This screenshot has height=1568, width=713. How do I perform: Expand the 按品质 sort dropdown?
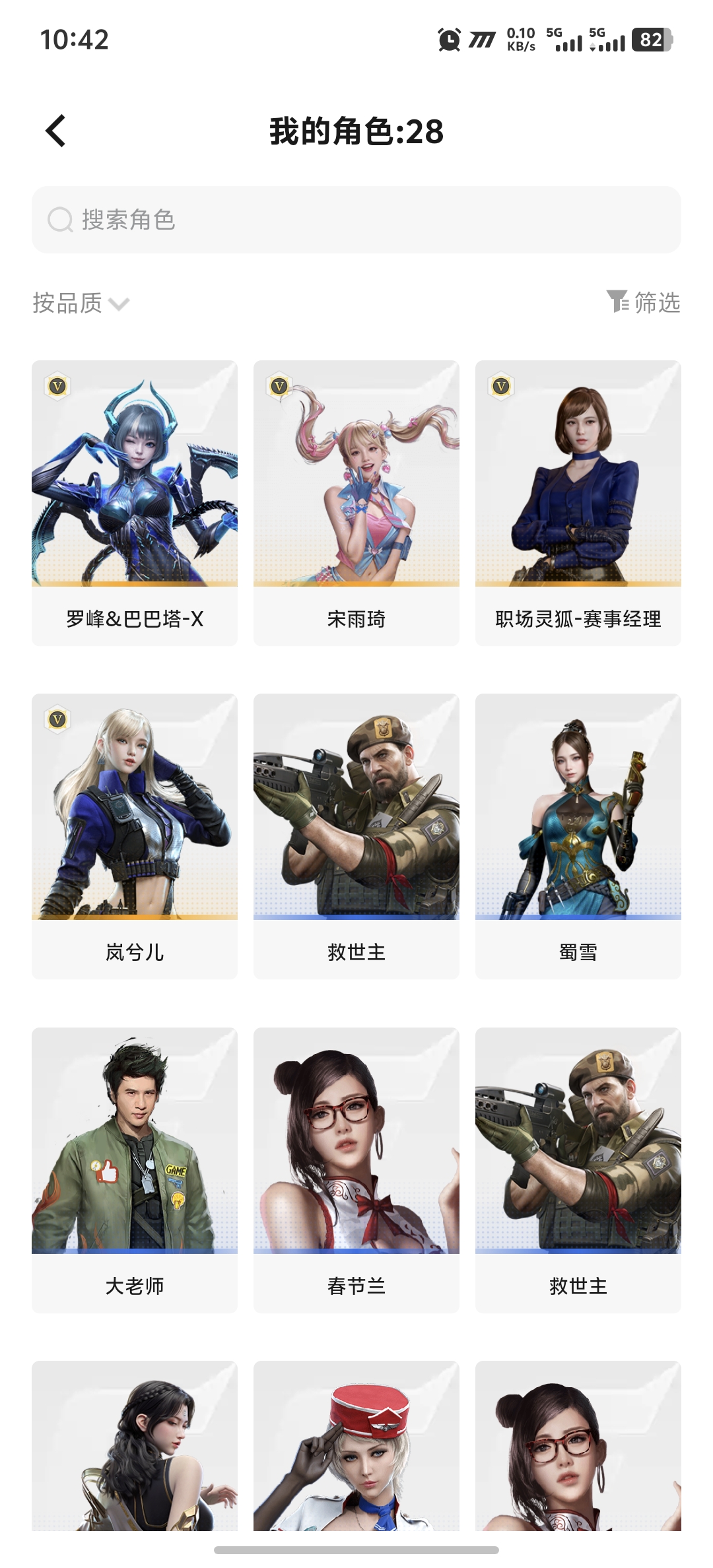pos(81,303)
